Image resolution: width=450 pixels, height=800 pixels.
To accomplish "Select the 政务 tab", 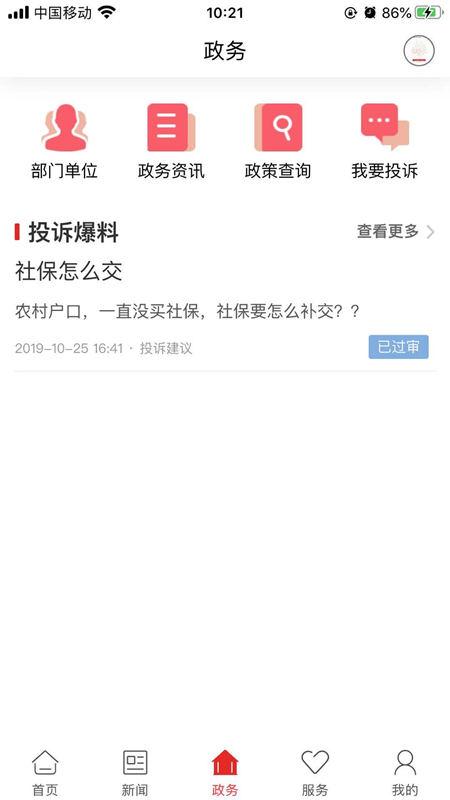I will [225, 772].
